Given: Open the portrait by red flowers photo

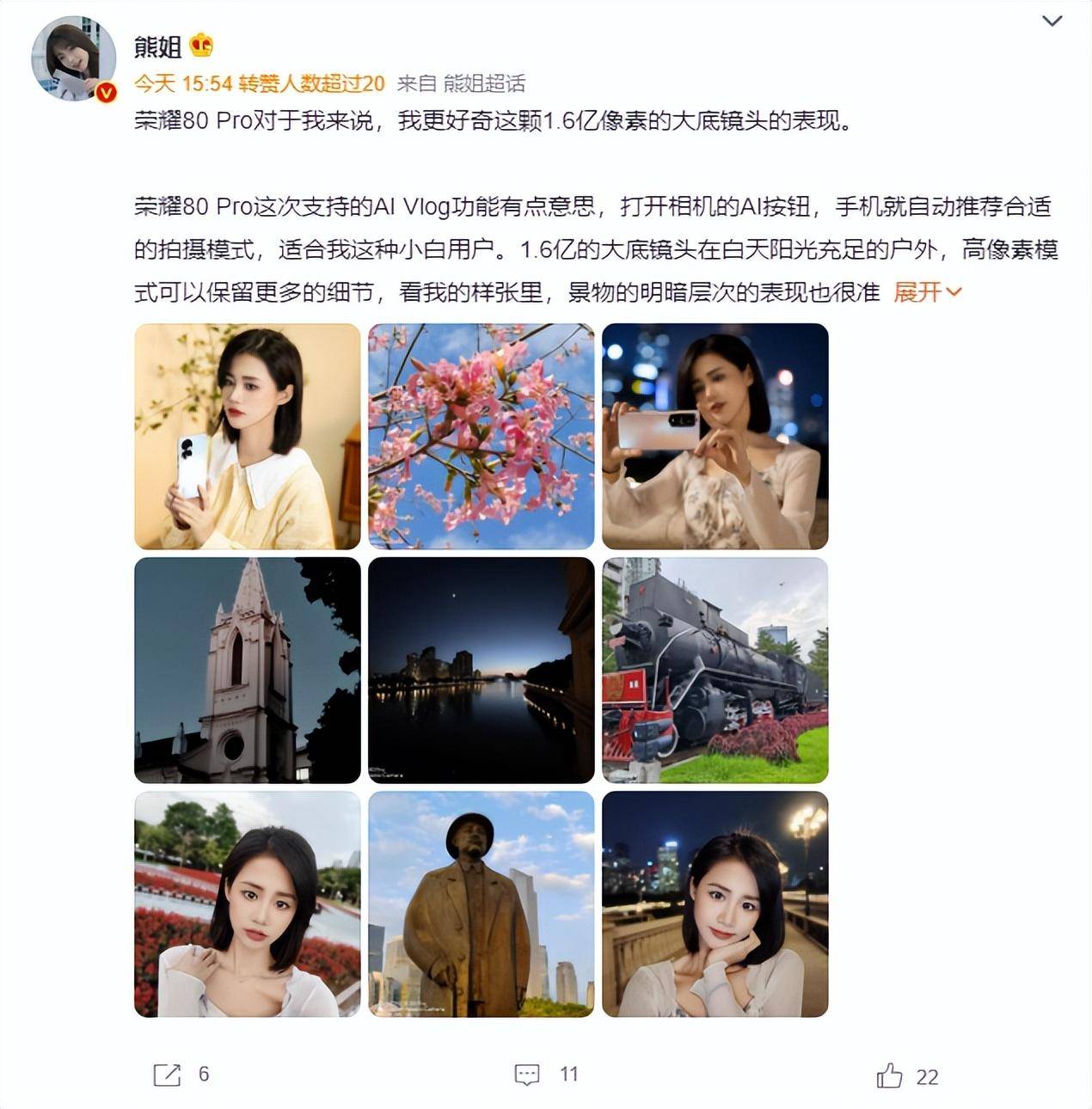Looking at the screenshot, I should click(247, 904).
